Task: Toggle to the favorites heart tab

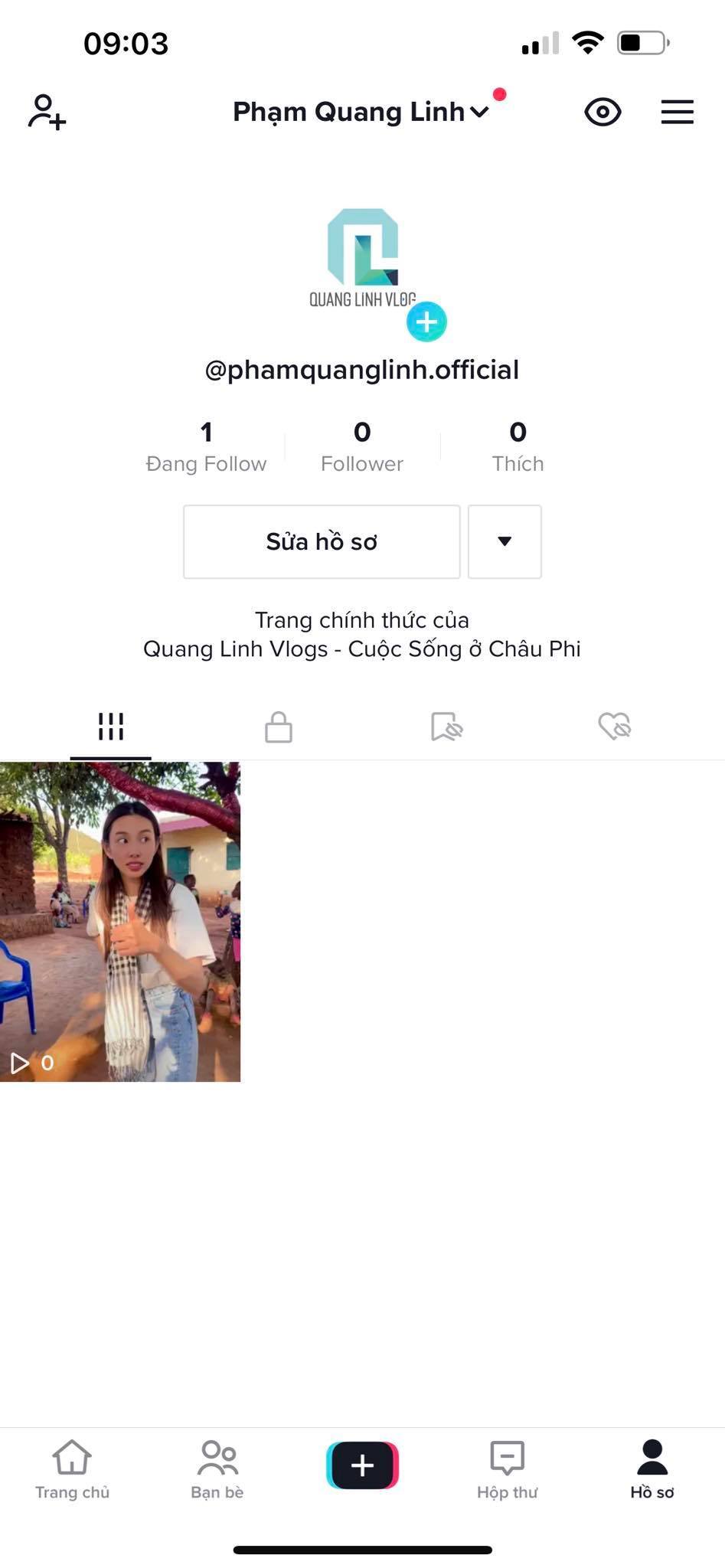Action: click(615, 727)
